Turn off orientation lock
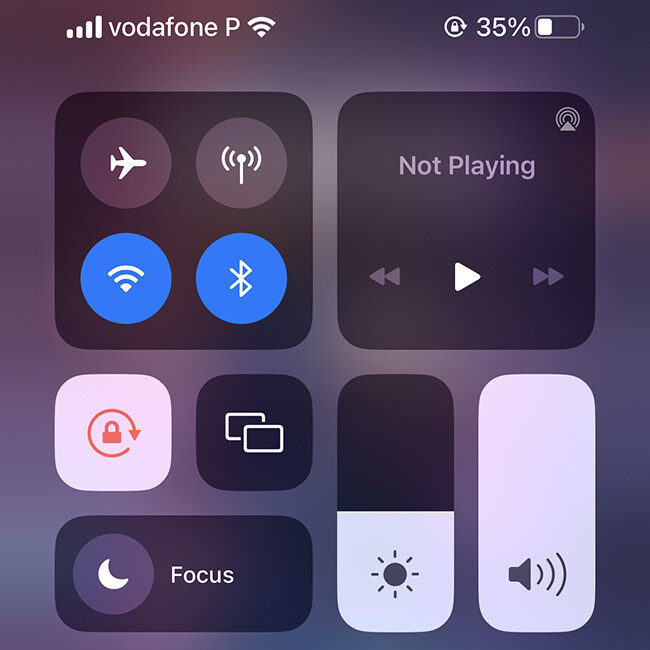 [x=113, y=433]
